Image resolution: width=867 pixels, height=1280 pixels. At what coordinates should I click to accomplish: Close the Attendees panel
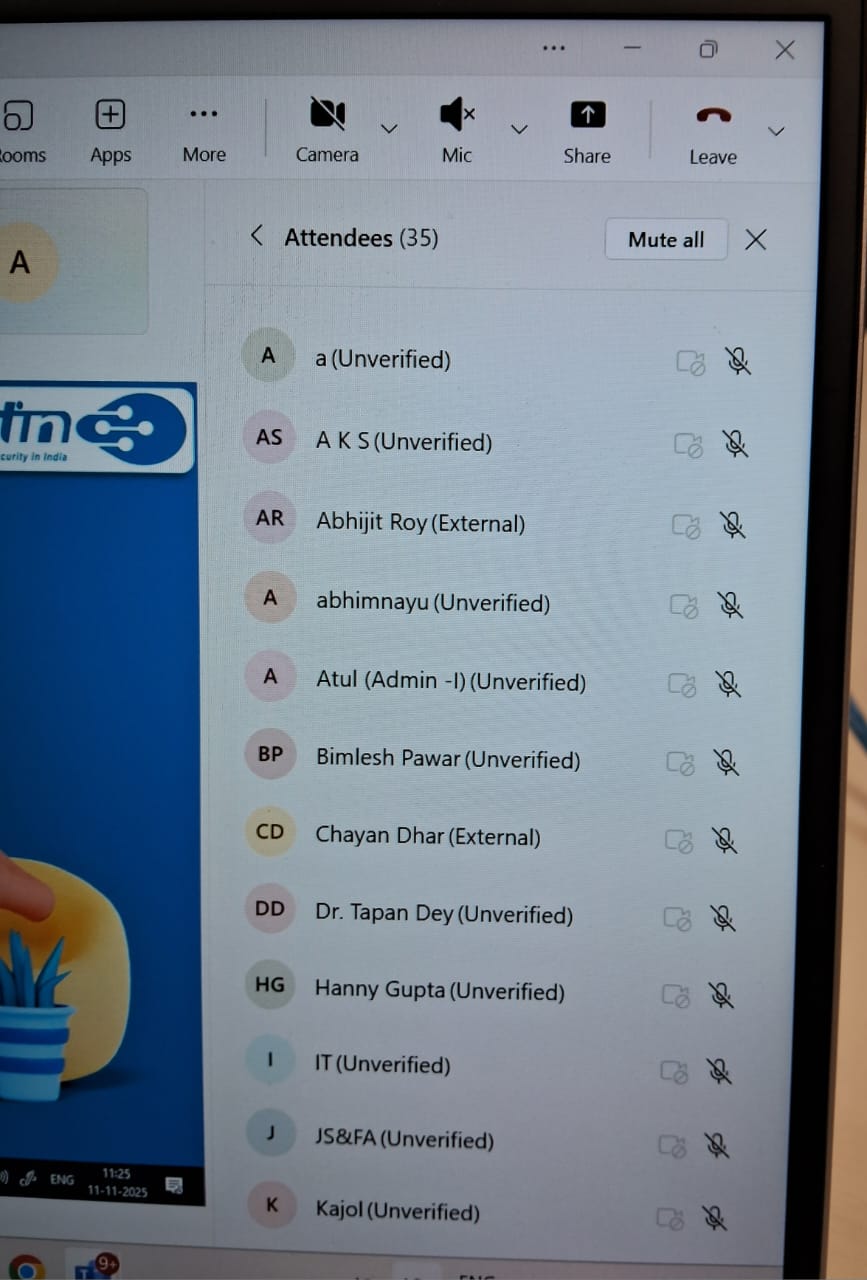pyautogui.click(x=756, y=239)
